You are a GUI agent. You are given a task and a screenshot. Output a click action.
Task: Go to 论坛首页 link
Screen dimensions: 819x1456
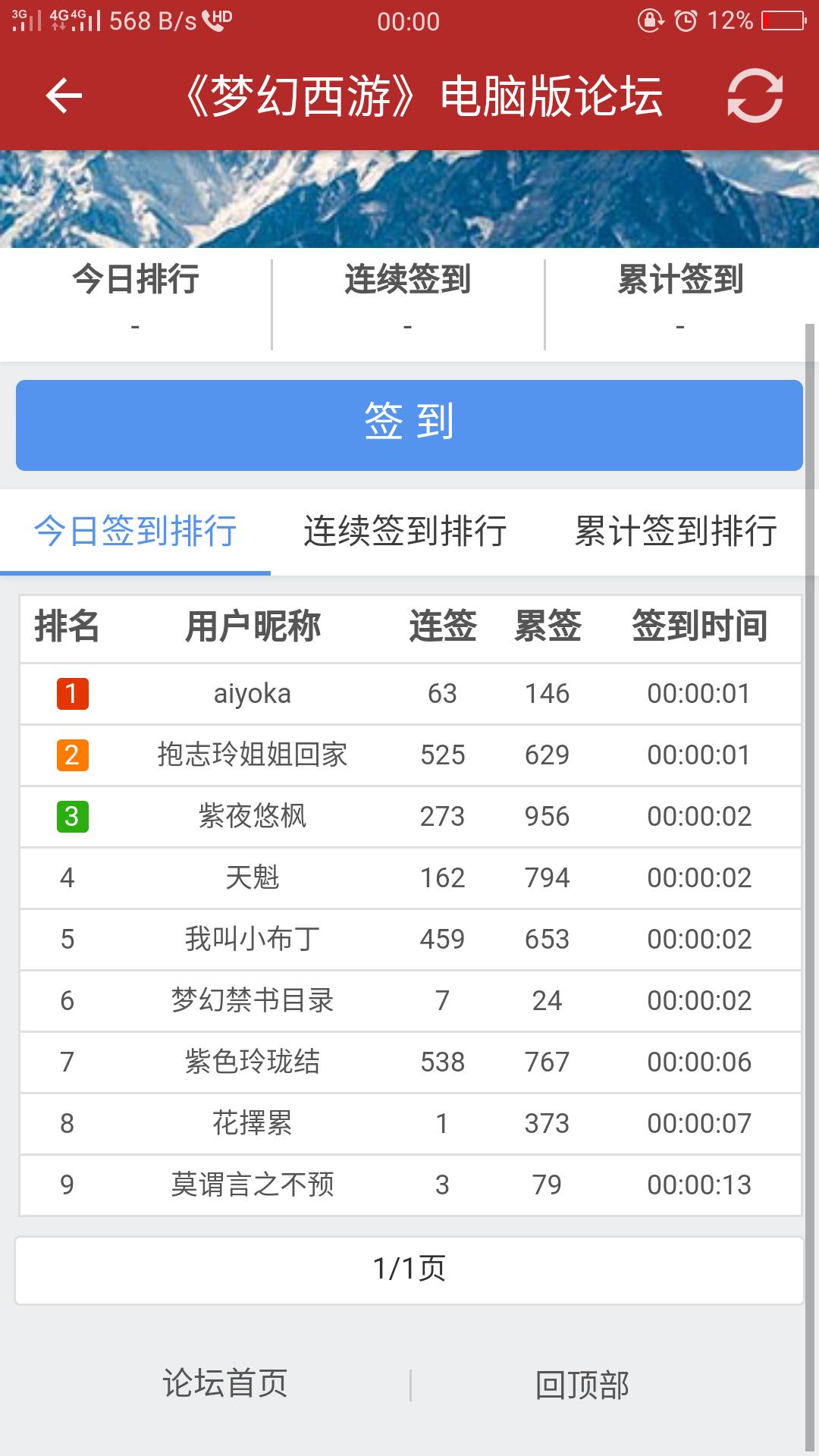click(x=225, y=1384)
